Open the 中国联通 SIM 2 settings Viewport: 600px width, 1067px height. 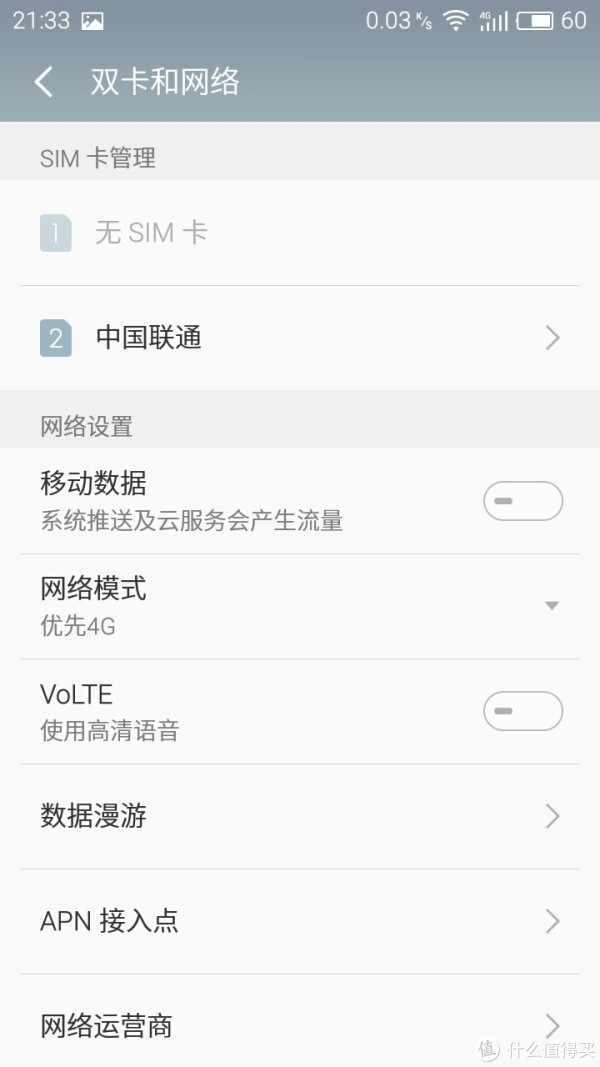[300, 338]
